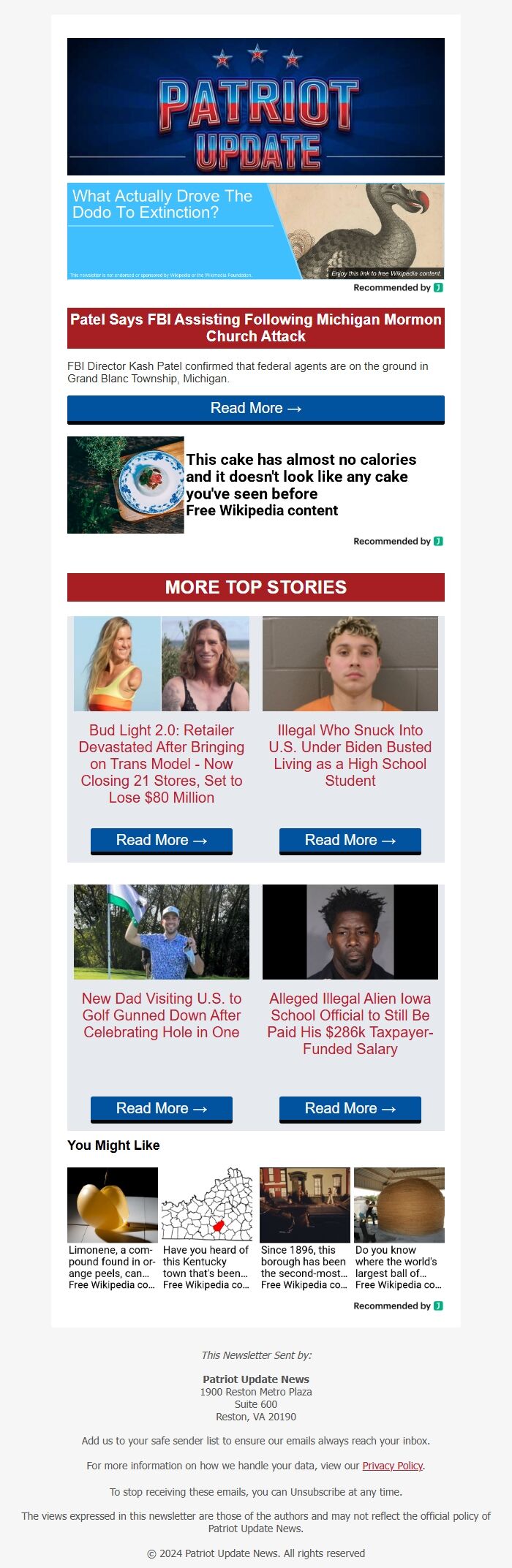Image resolution: width=512 pixels, height=1568 pixels.
Task: Open the Kentucky town map tile
Action: tap(206, 1229)
